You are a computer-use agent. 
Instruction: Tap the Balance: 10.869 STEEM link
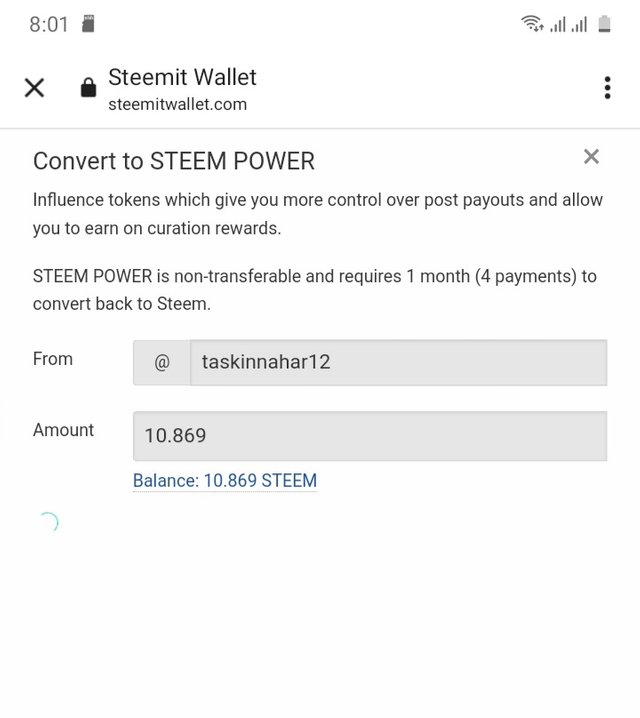225,481
